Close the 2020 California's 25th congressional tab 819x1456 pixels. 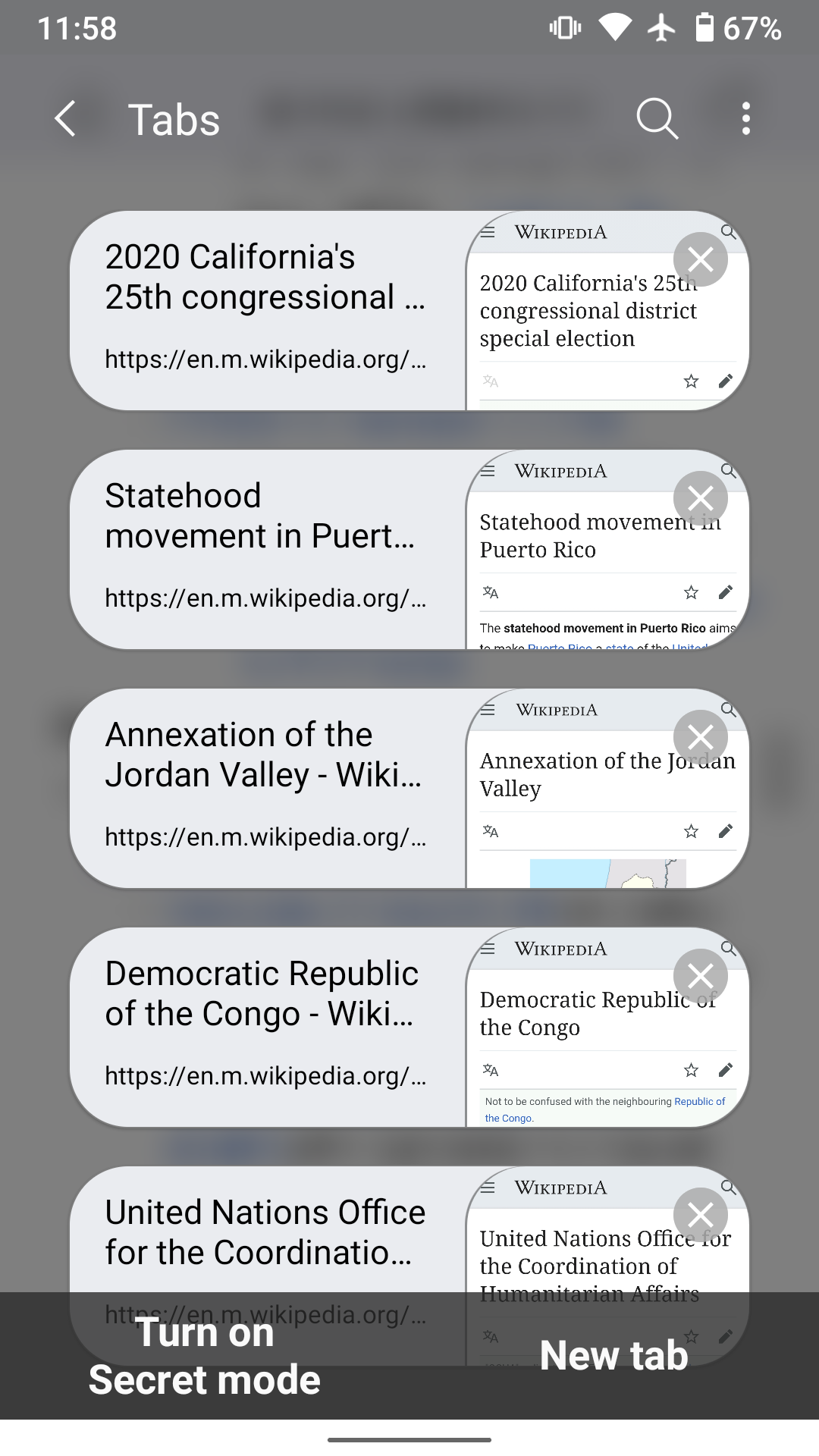point(700,259)
